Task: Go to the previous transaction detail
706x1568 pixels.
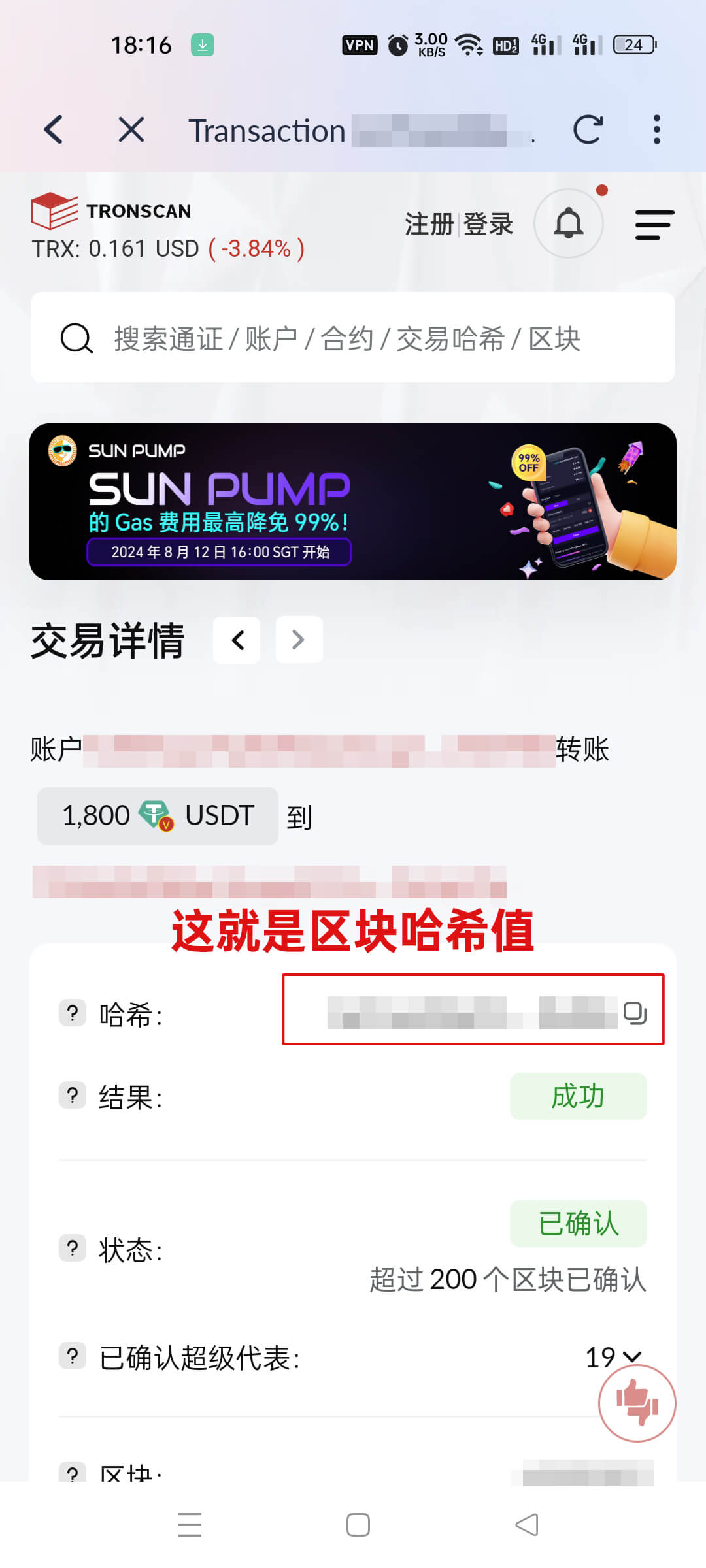Action: click(237, 640)
